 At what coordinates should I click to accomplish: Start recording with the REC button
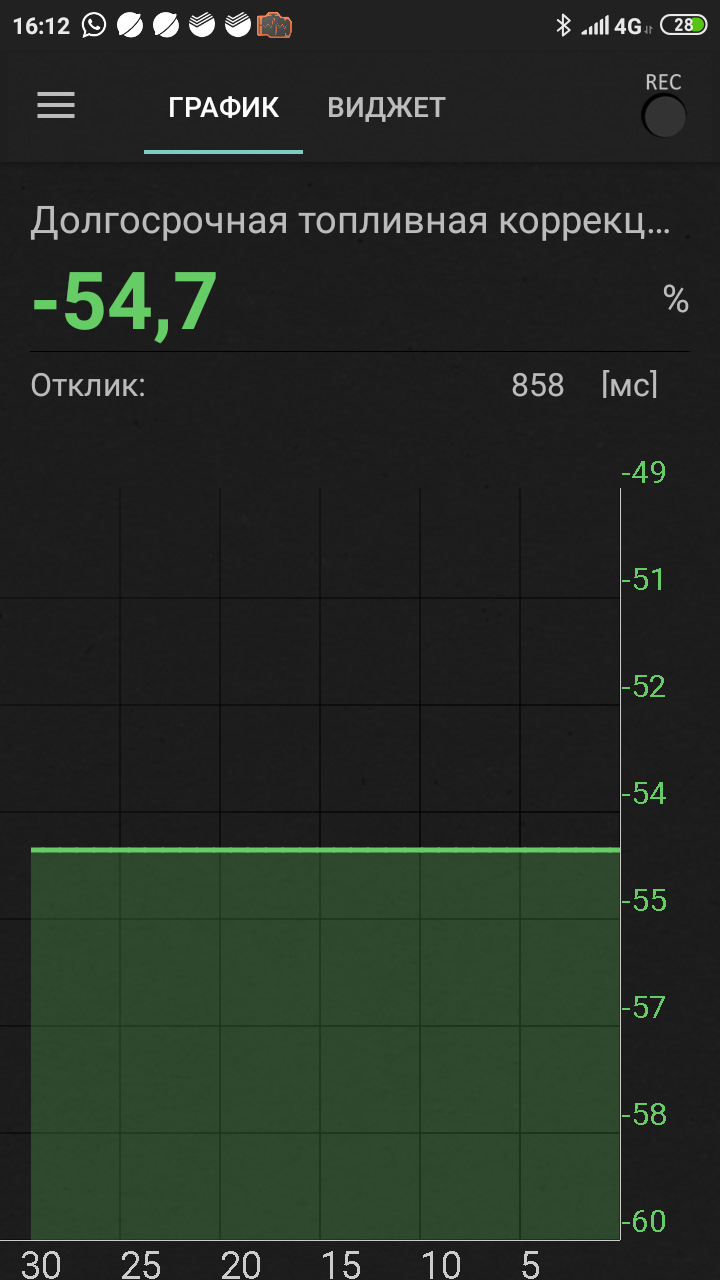[663, 116]
